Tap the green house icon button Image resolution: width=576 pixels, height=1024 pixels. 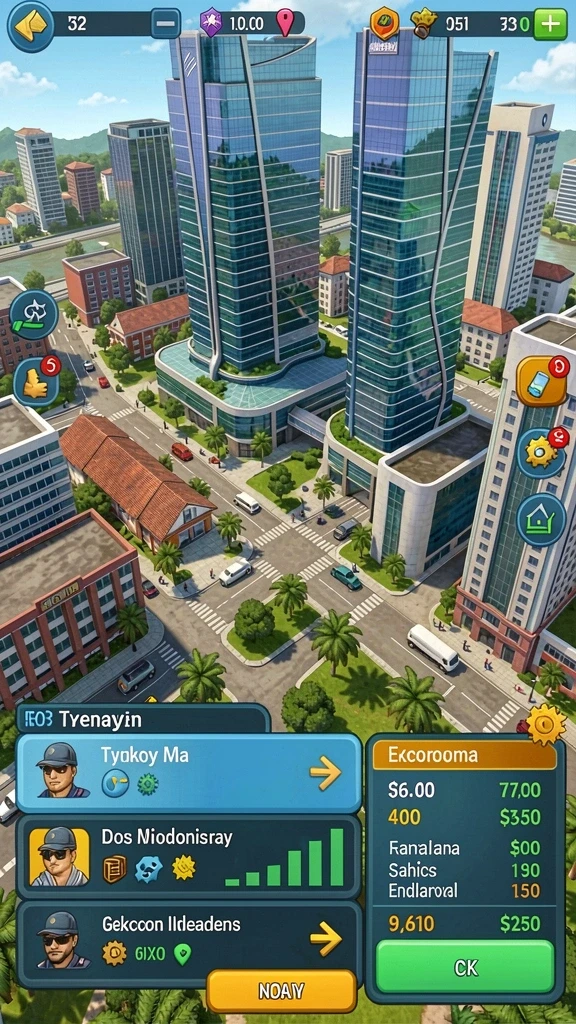[x=541, y=520]
